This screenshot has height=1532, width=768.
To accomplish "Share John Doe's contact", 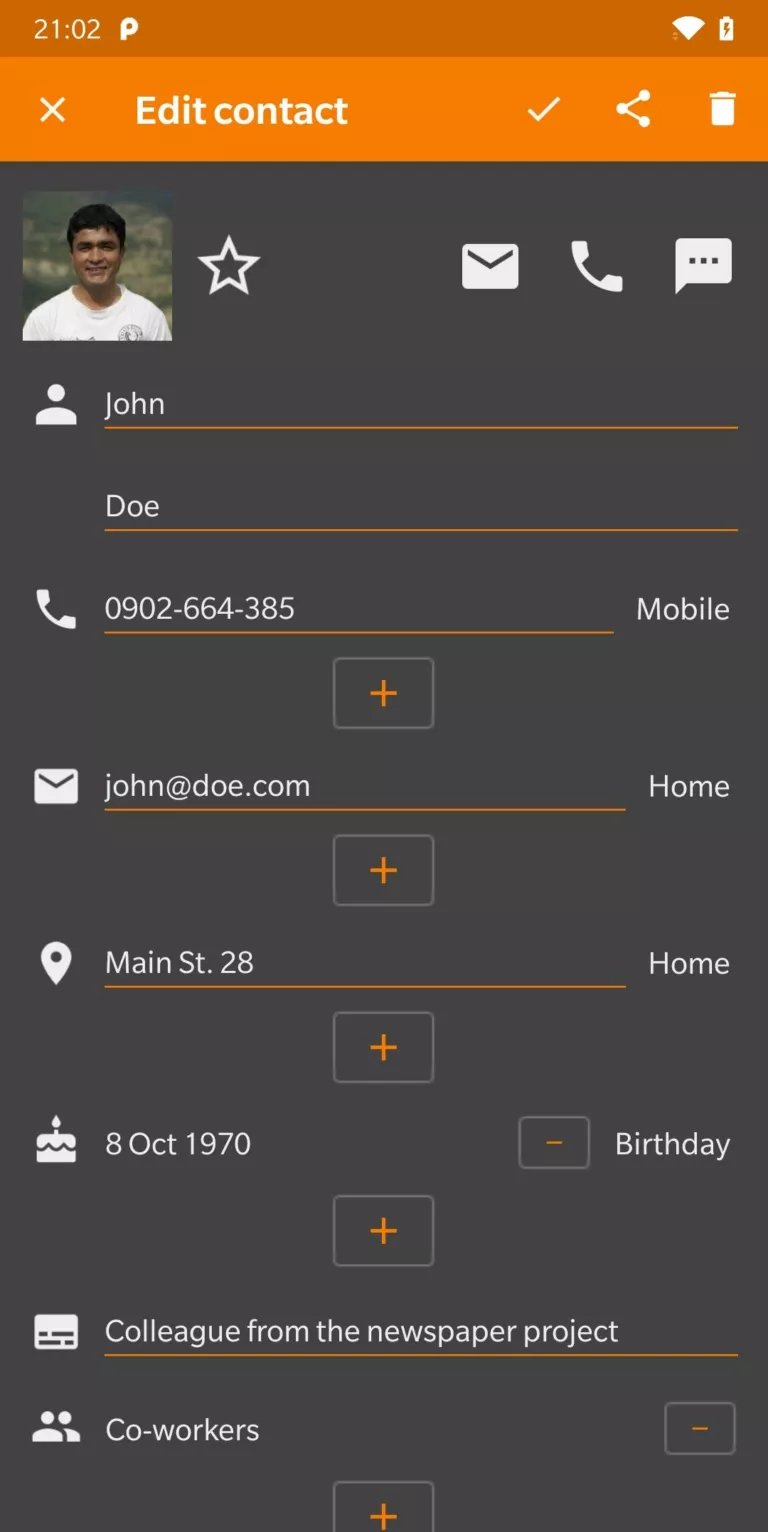I will 633,109.
